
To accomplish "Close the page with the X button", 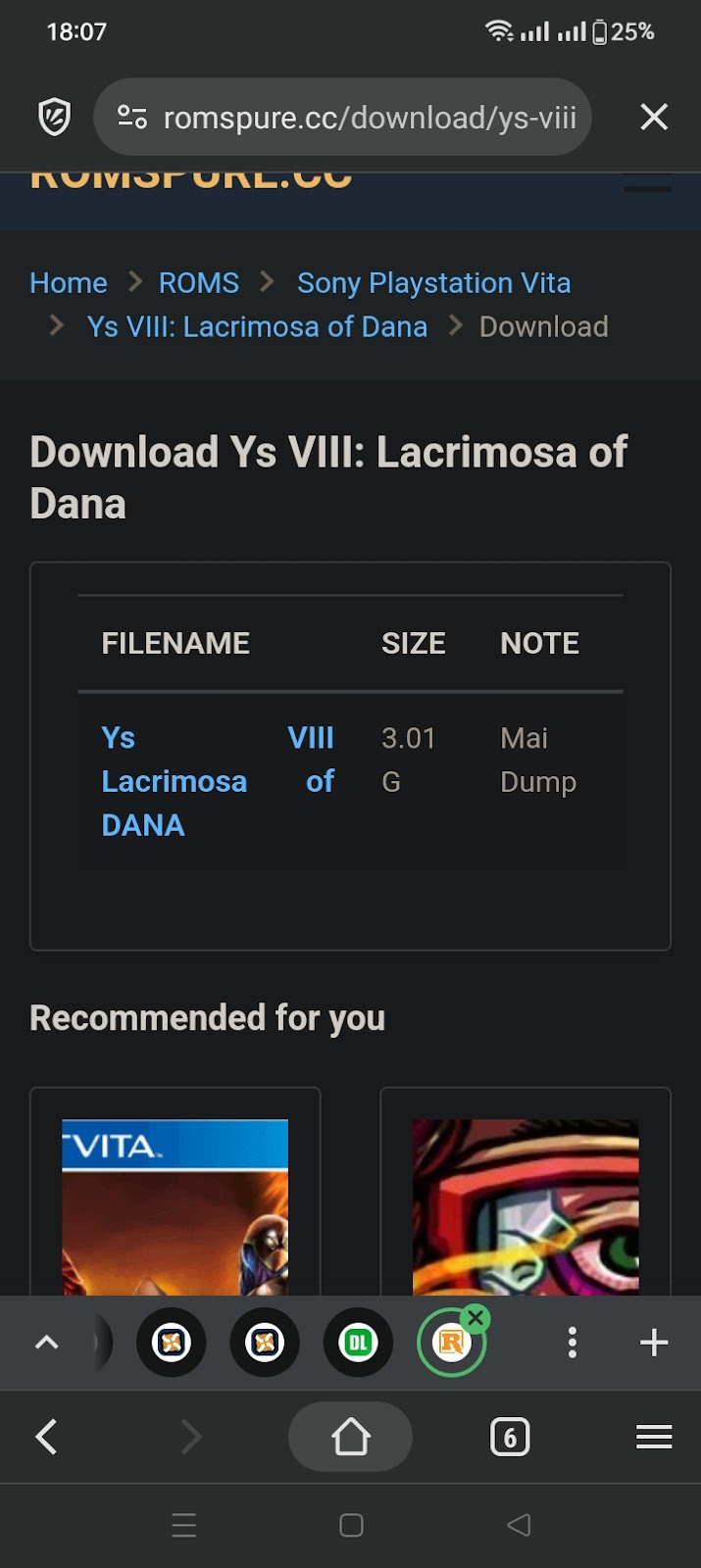I will click(x=653, y=118).
